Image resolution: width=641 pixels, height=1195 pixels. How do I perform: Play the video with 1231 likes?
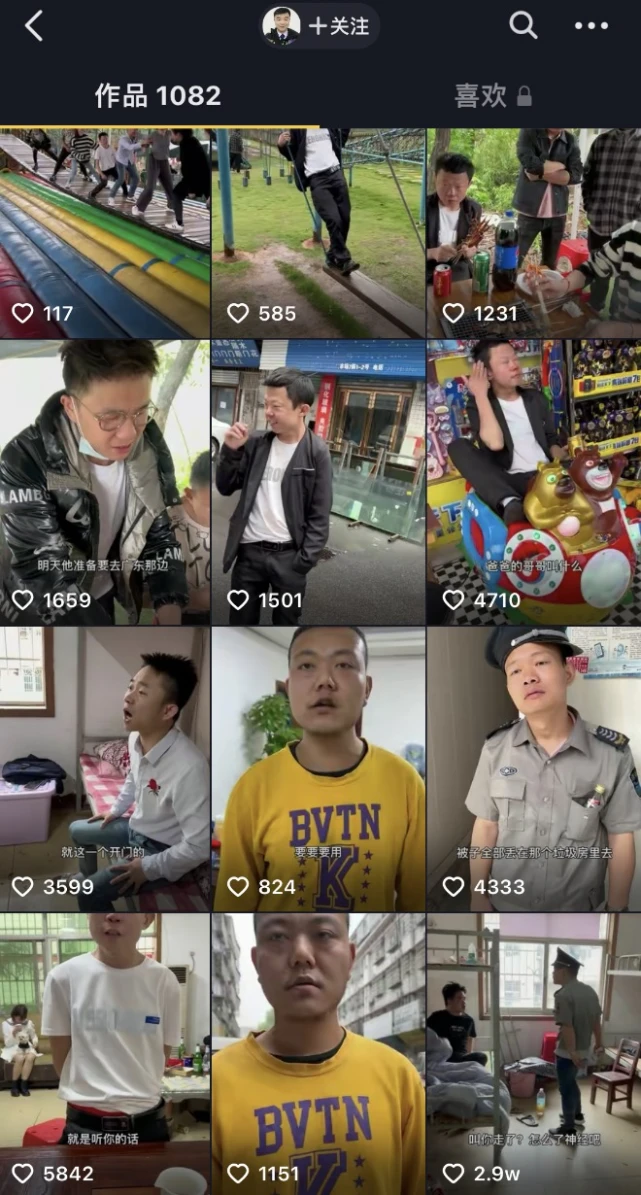point(533,234)
